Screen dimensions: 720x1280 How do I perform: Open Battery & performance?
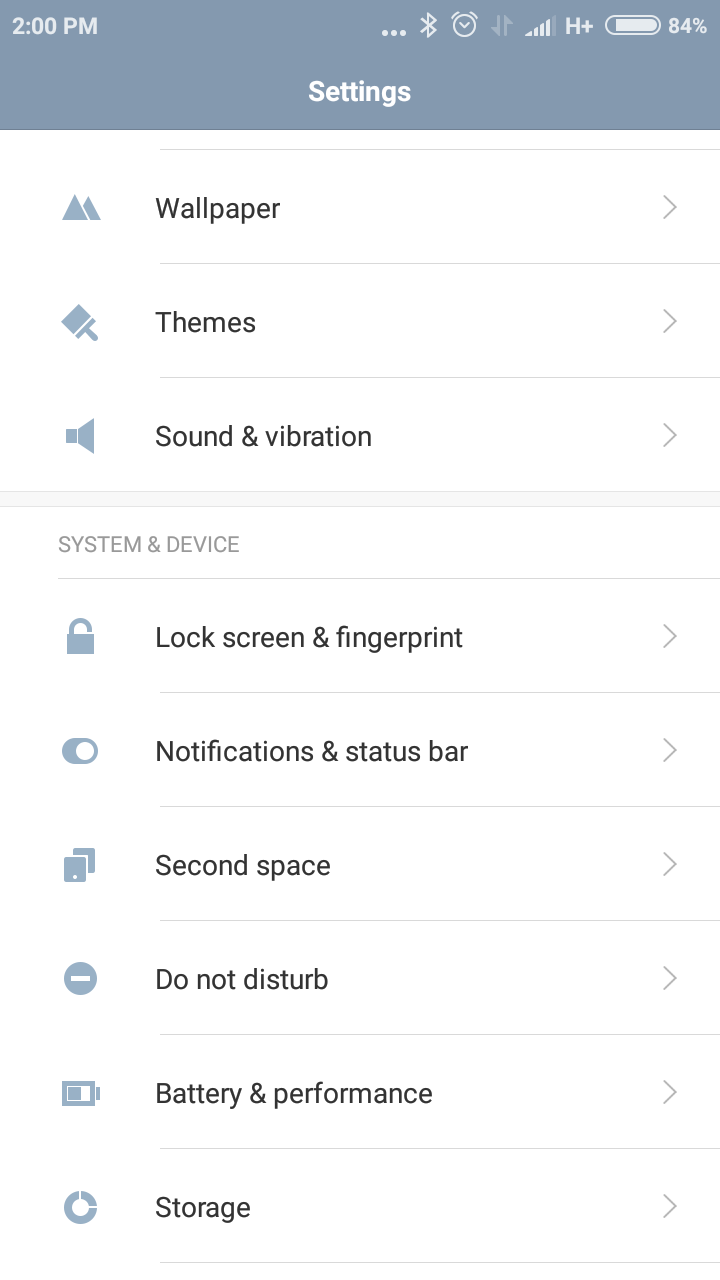click(360, 1092)
